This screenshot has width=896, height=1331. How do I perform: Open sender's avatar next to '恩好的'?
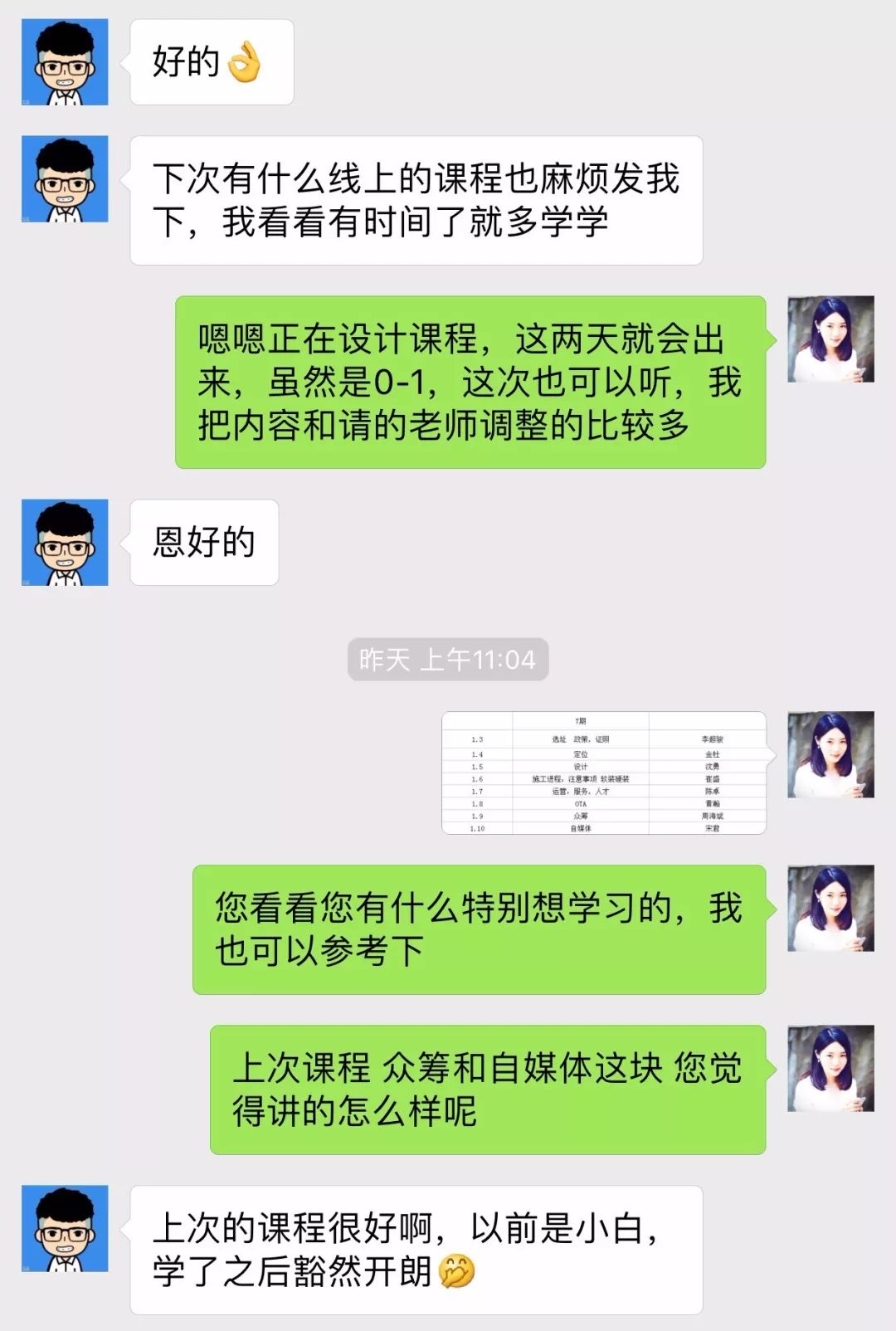(65, 543)
